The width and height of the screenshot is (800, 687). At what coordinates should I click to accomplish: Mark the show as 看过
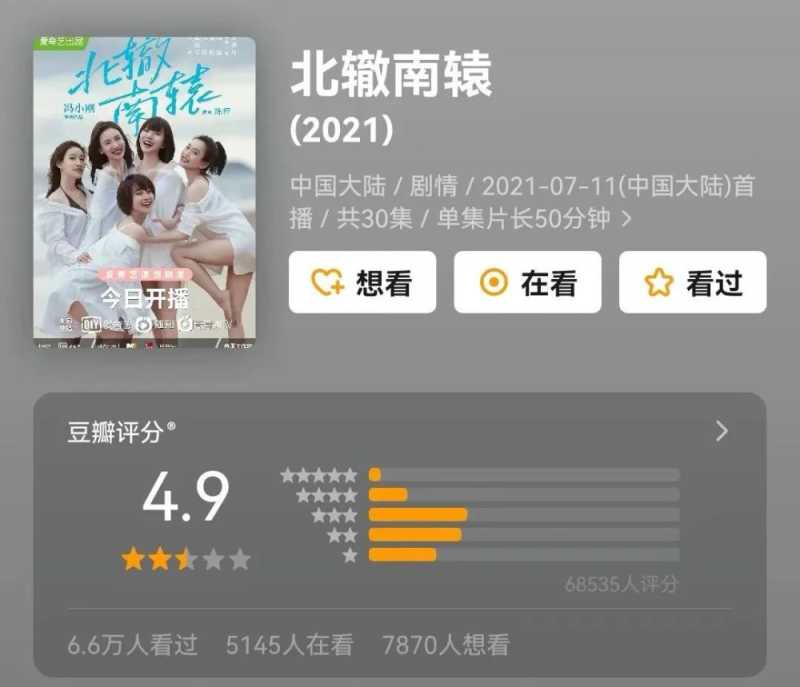692,282
